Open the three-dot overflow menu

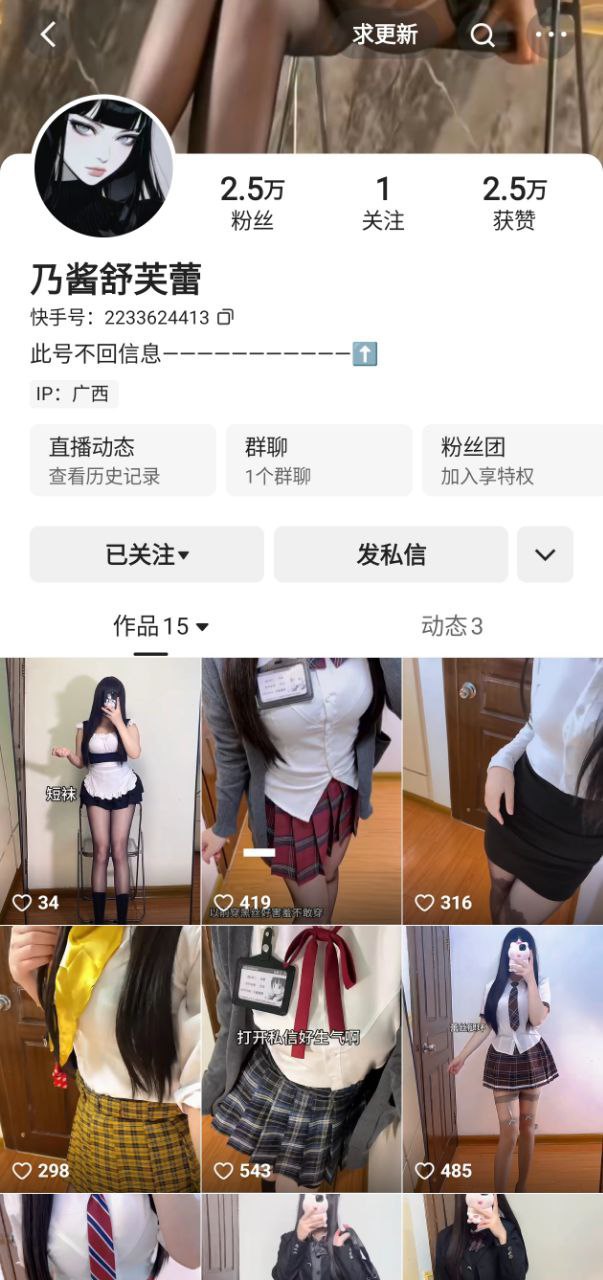click(551, 35)
